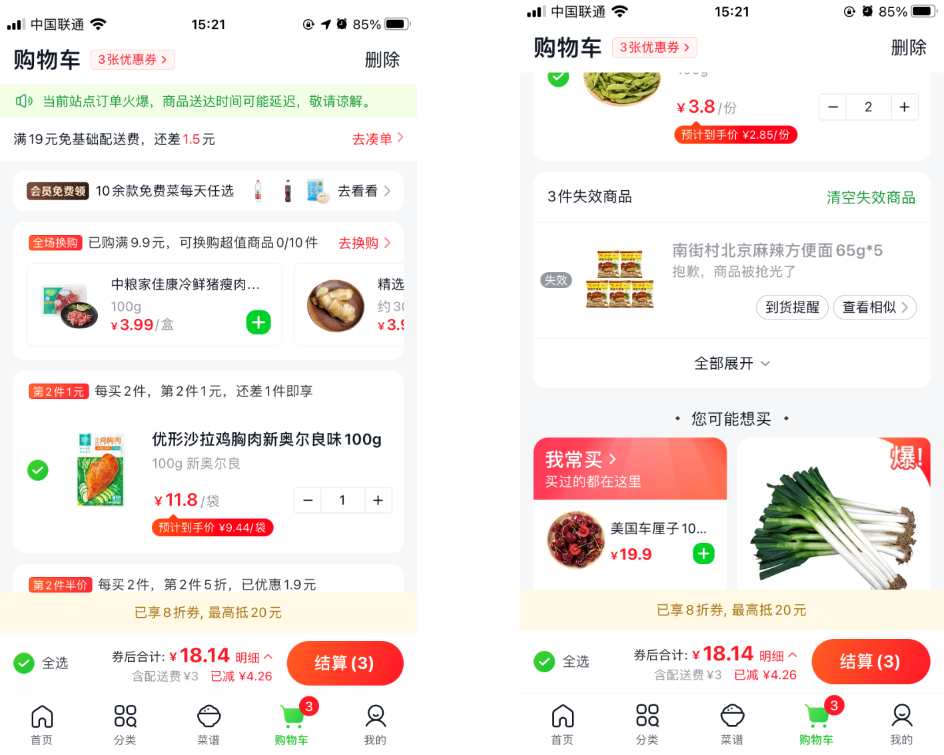Screen dimensions: 944x755
Task: Increase quantity of the ¥3.8 edamame item
Action: (903, 107)
